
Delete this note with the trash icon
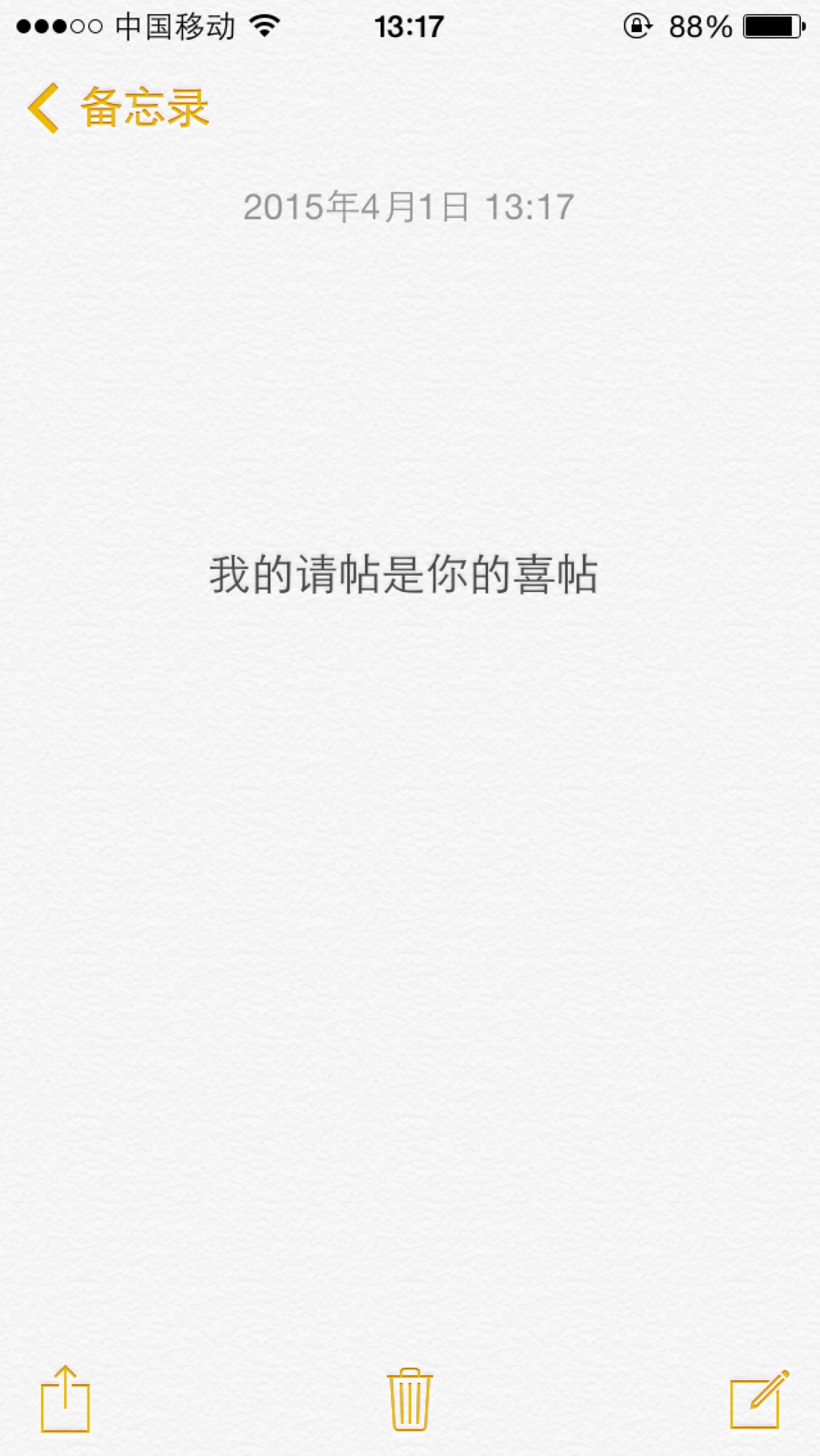(x=410, y=1399)
